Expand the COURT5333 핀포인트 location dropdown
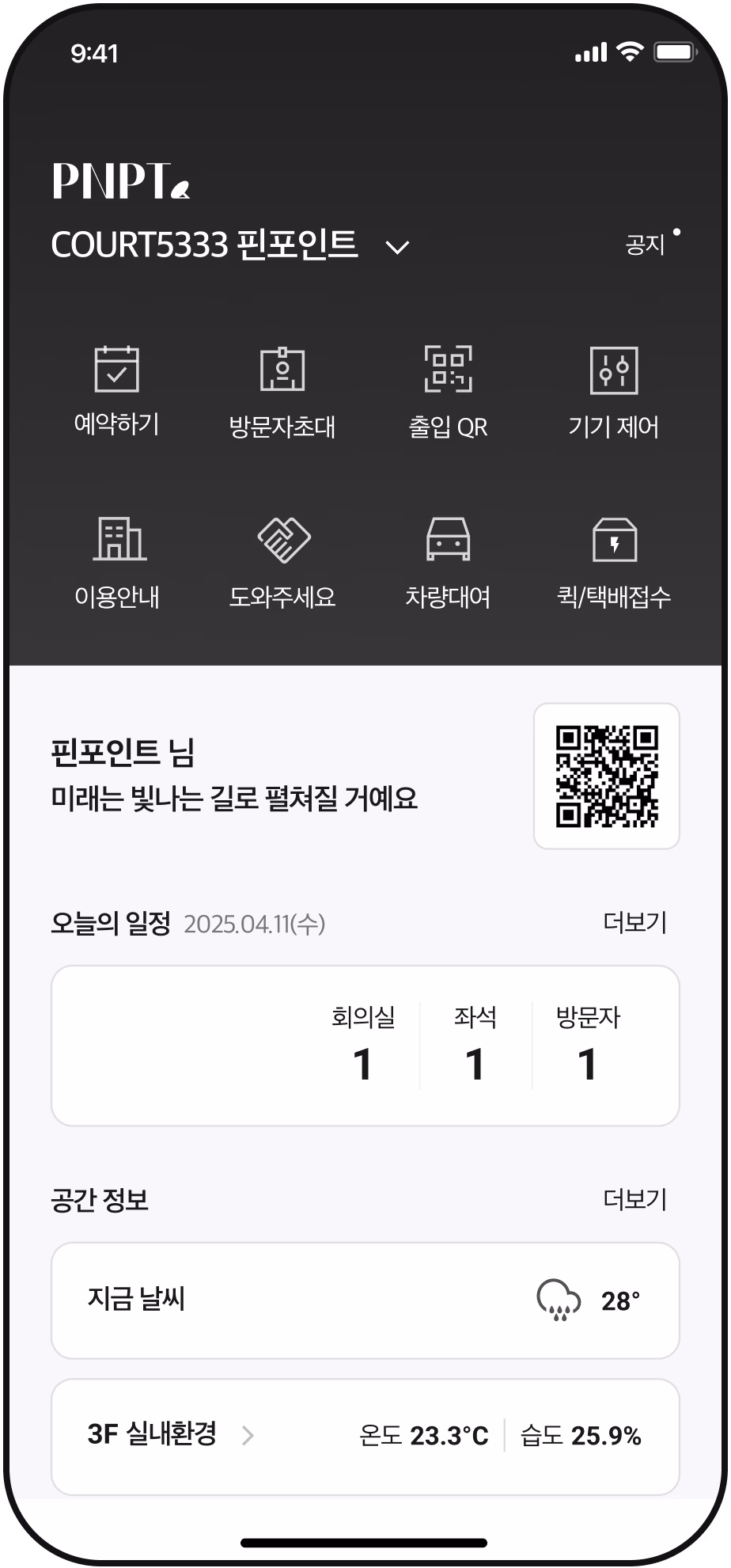The width and height of the screenshot is (731, 1568). (x=230, y=245)
